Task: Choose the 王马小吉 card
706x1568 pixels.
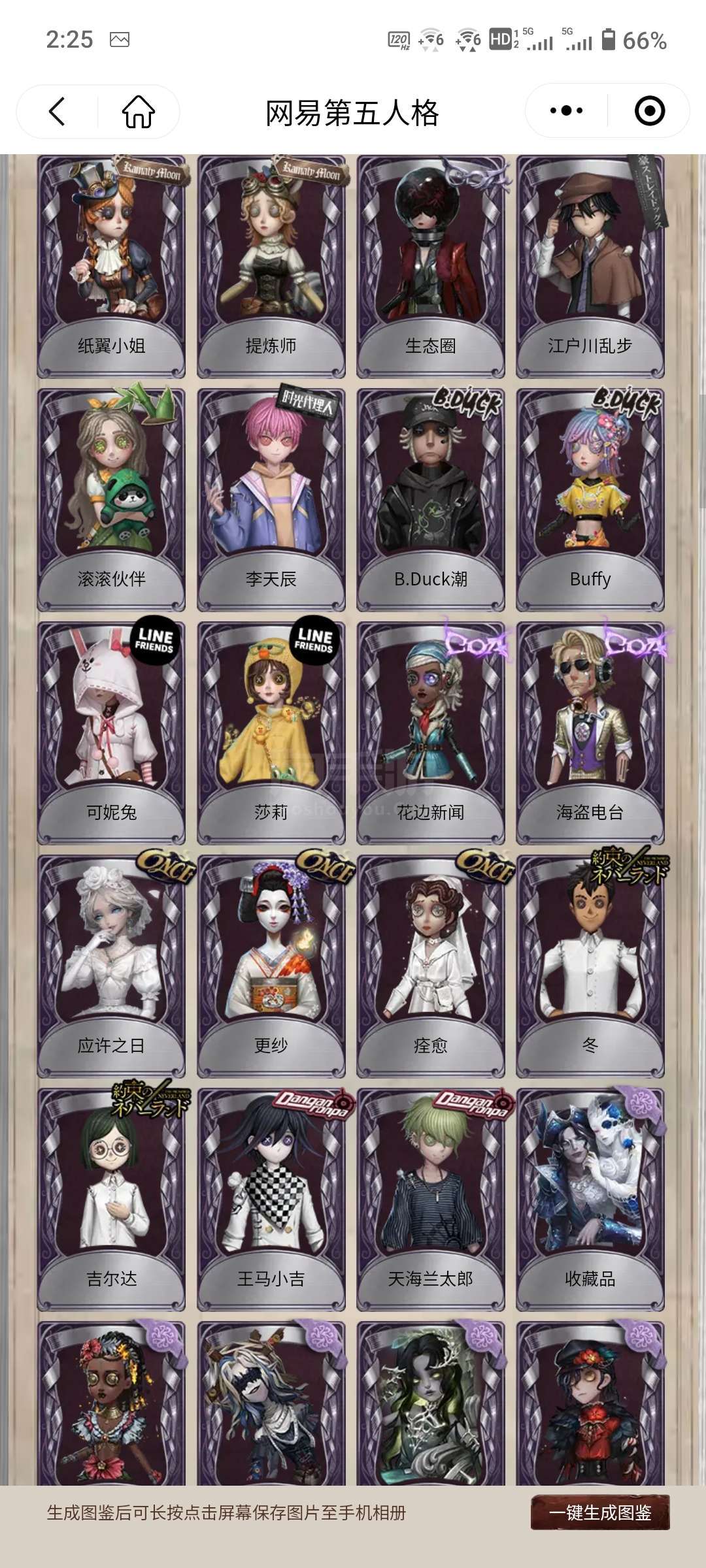Action: click(271, 1200)
